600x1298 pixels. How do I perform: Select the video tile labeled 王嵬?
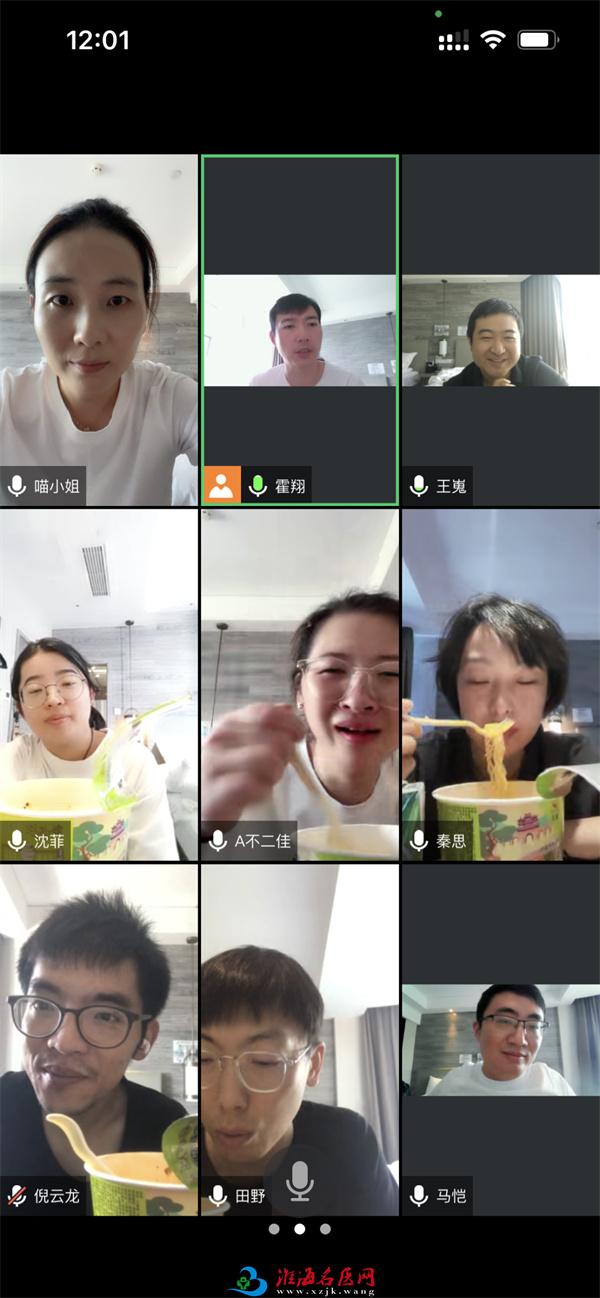pos(500,330)
